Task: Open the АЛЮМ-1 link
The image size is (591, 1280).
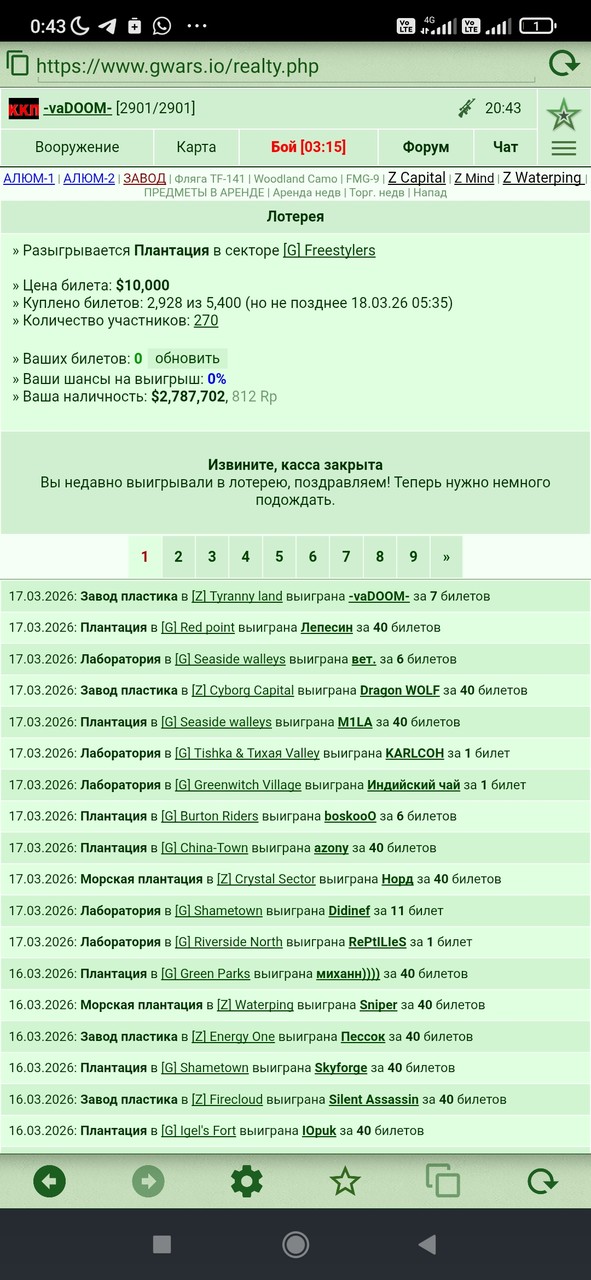Action: pos(29,178)
